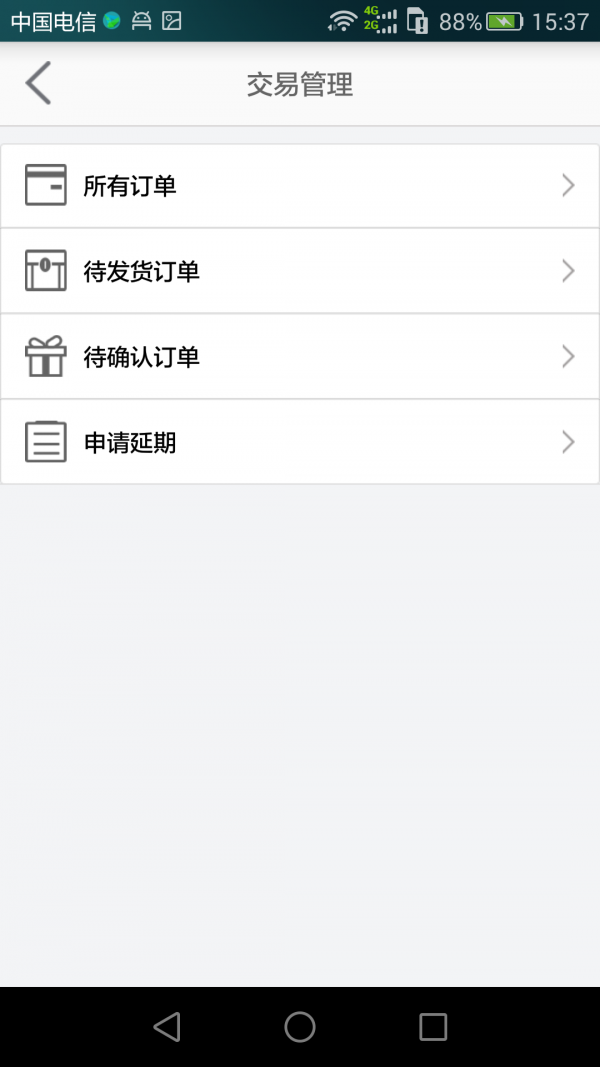The width and height of the screenshot is (600, 1067).
Task: Open the recent apps overview
Action: [433, 1026]
